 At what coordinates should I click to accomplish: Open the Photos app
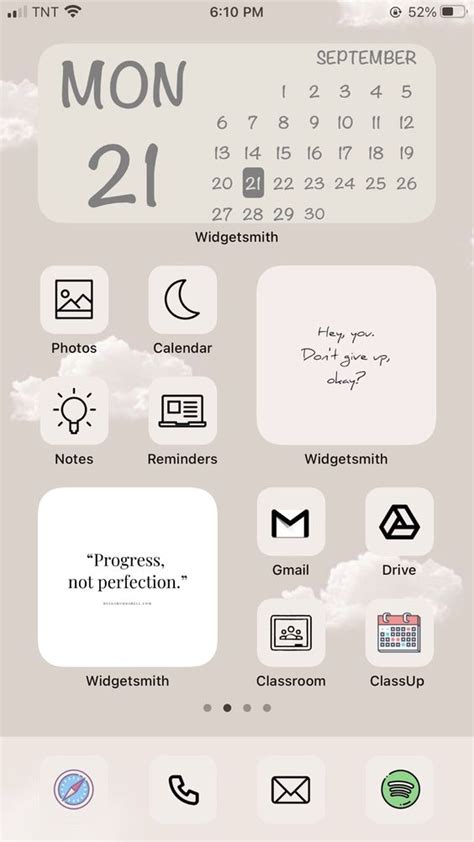(74, 300)
